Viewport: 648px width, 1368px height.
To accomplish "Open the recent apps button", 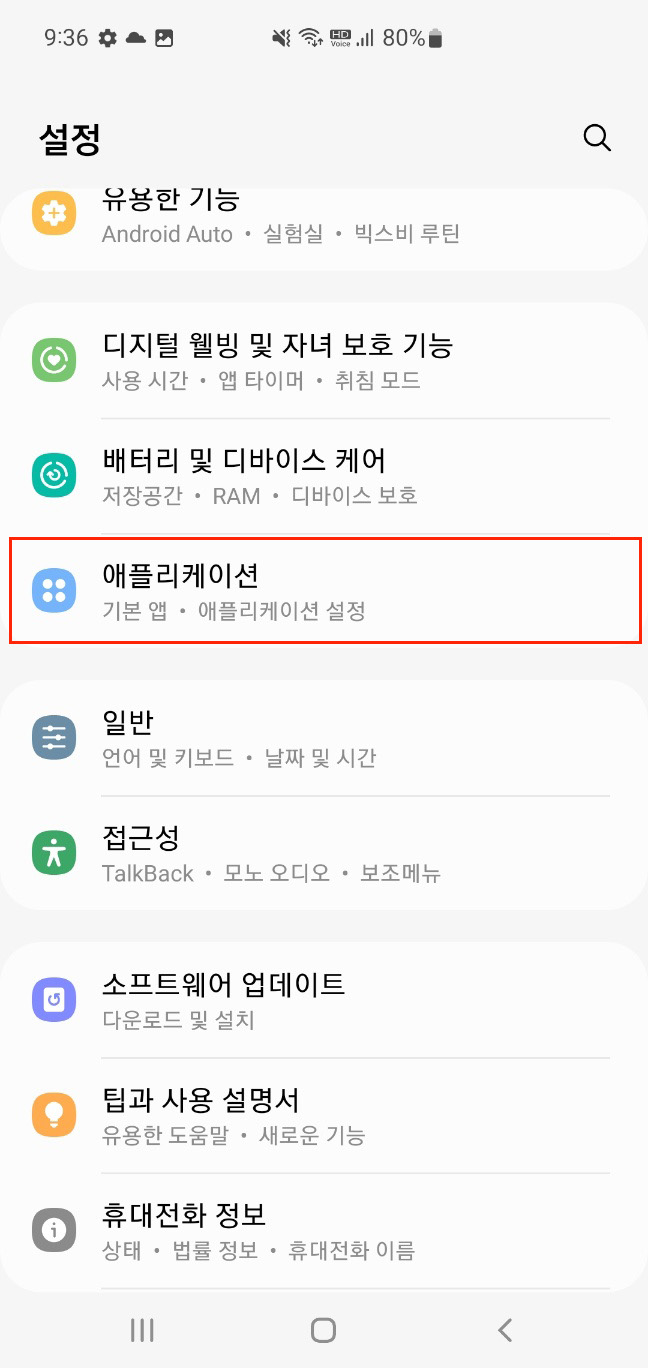I will [142, 1329].
